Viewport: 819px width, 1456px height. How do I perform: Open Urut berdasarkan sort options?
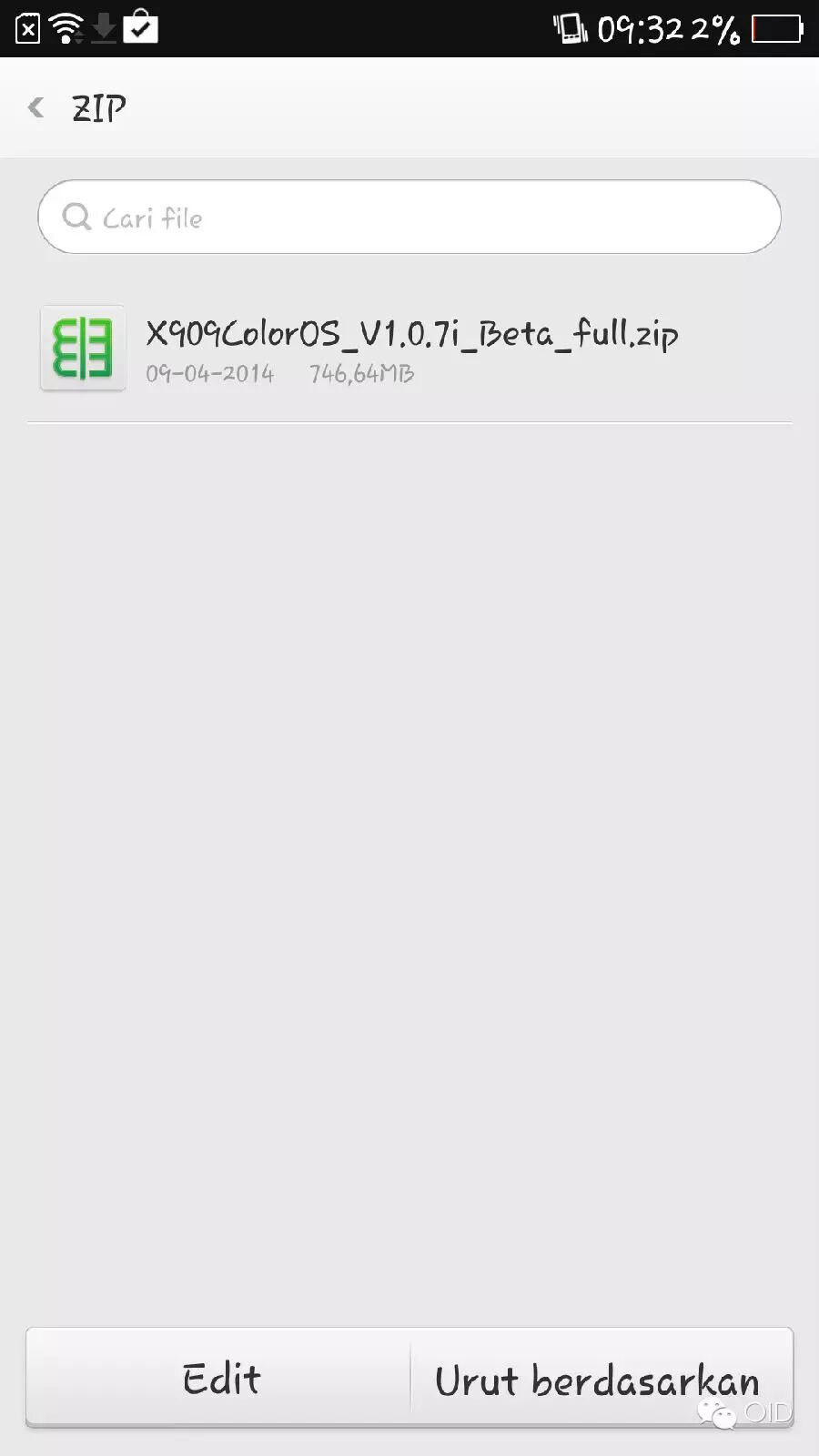601,1378
